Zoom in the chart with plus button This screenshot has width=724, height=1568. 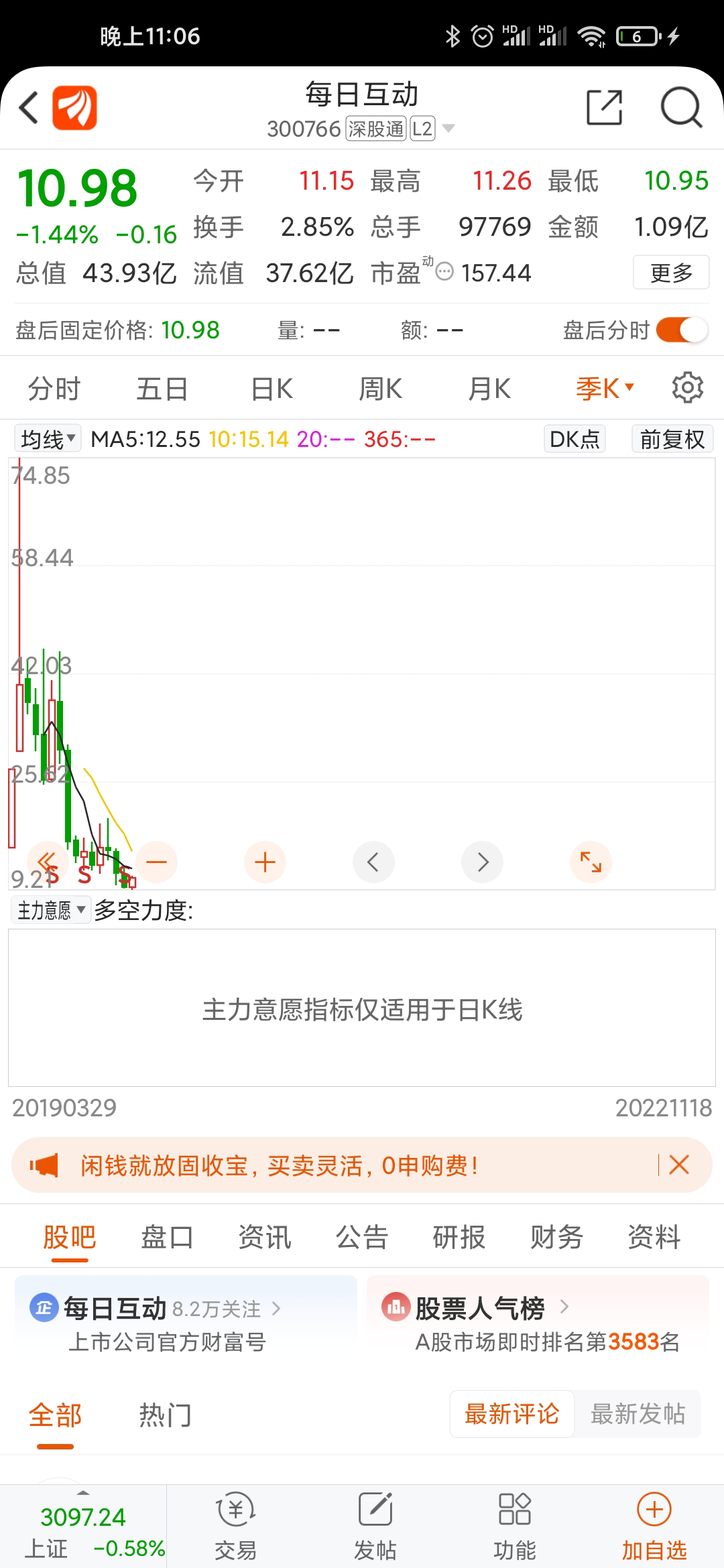pyautogui.click(x=265, y=862)
